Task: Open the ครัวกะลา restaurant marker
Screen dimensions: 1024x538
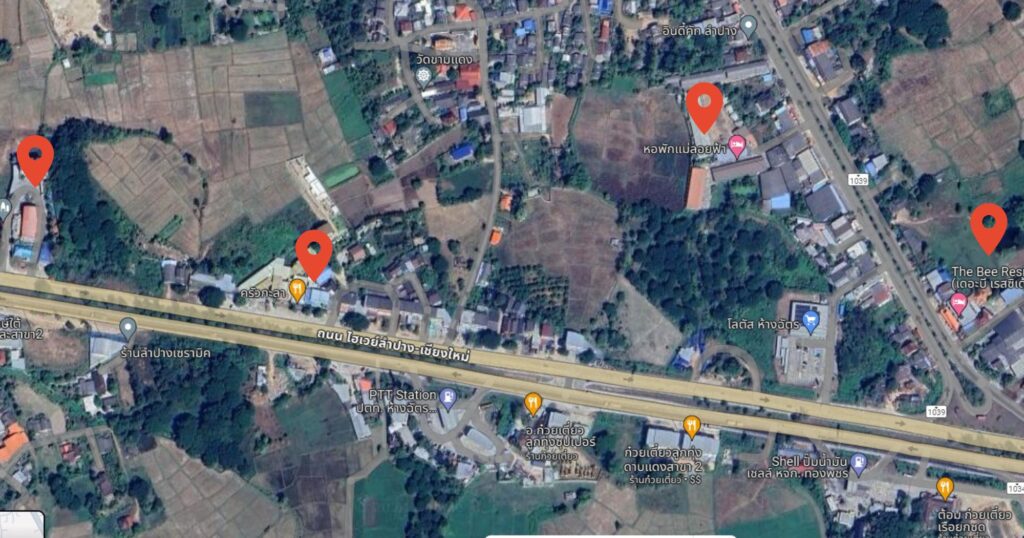Action: [x=297, y=290]
